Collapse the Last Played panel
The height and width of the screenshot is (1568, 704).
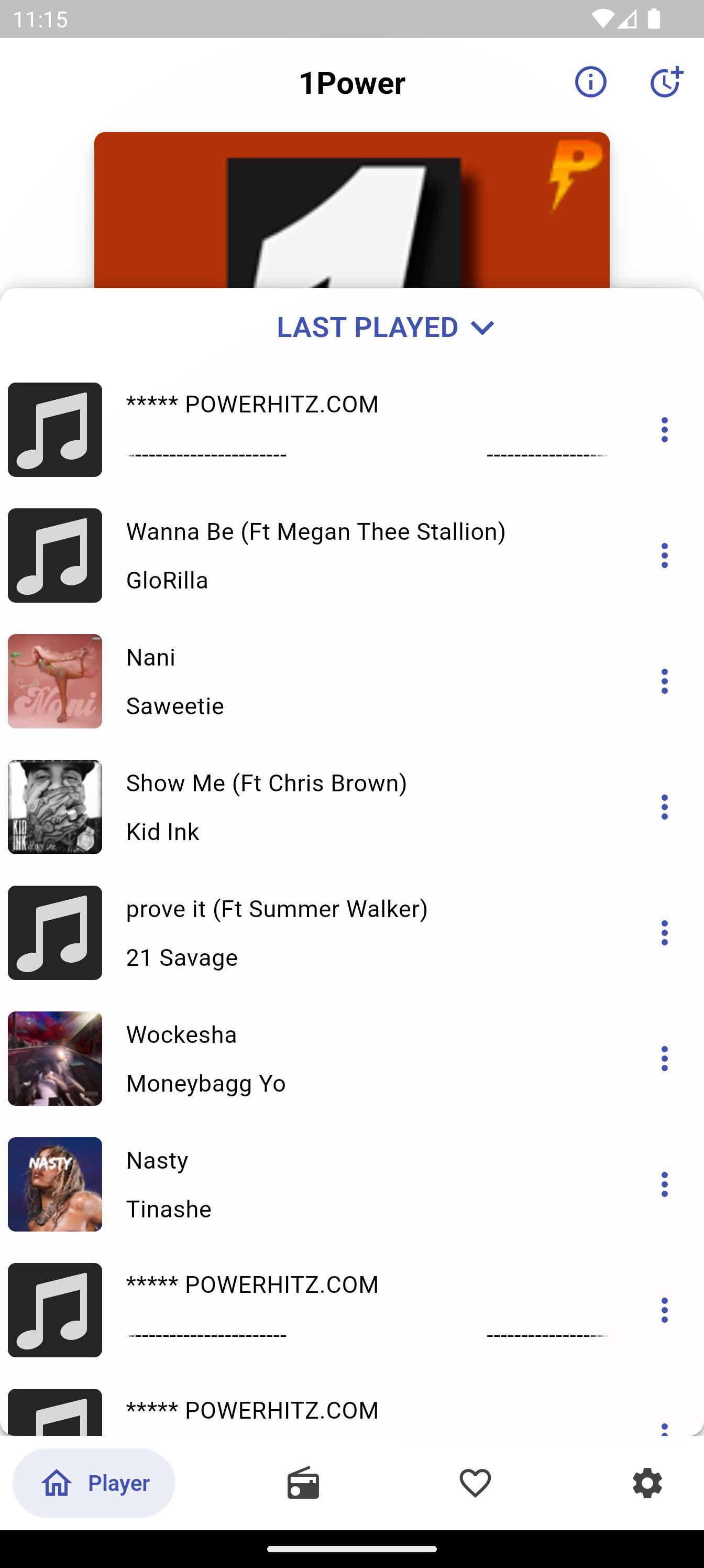pyautogui.click(x=385, y=328)
